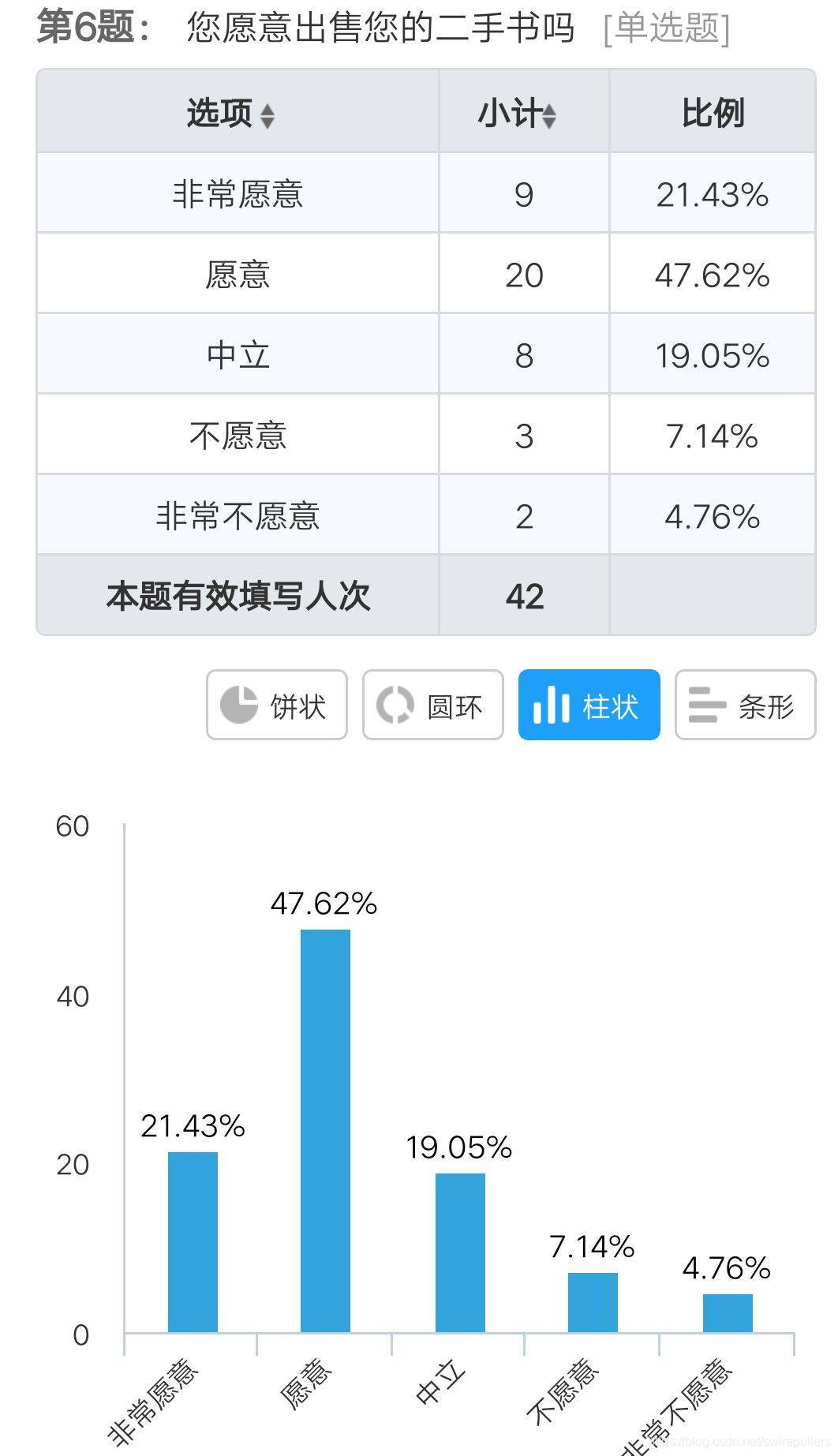Switch chart to 圆环 ring view
This screenshot has height=1456, width=838.
[x=433, y=705]
